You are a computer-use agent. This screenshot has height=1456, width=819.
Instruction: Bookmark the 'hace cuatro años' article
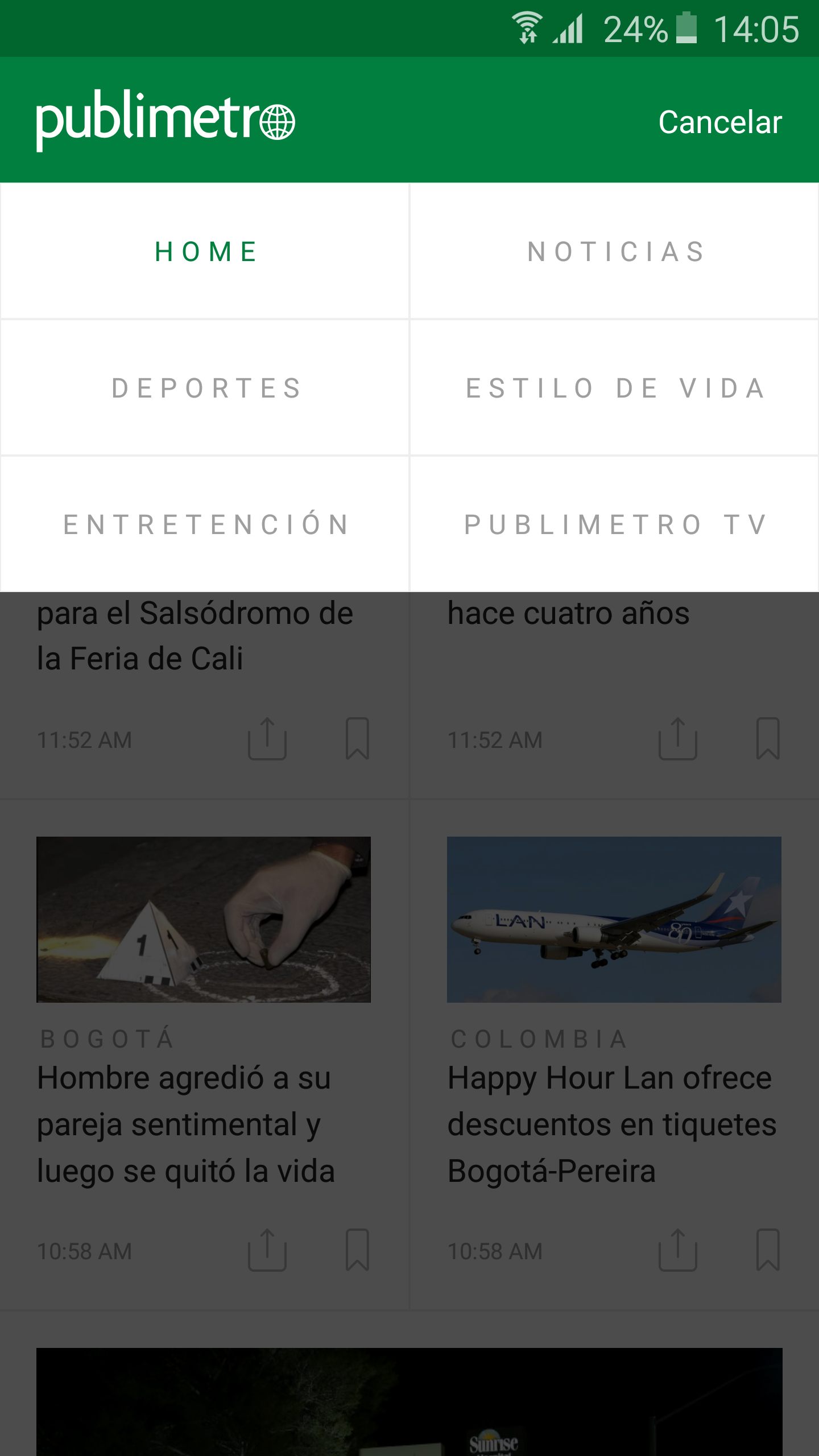[x=768, y=739]
